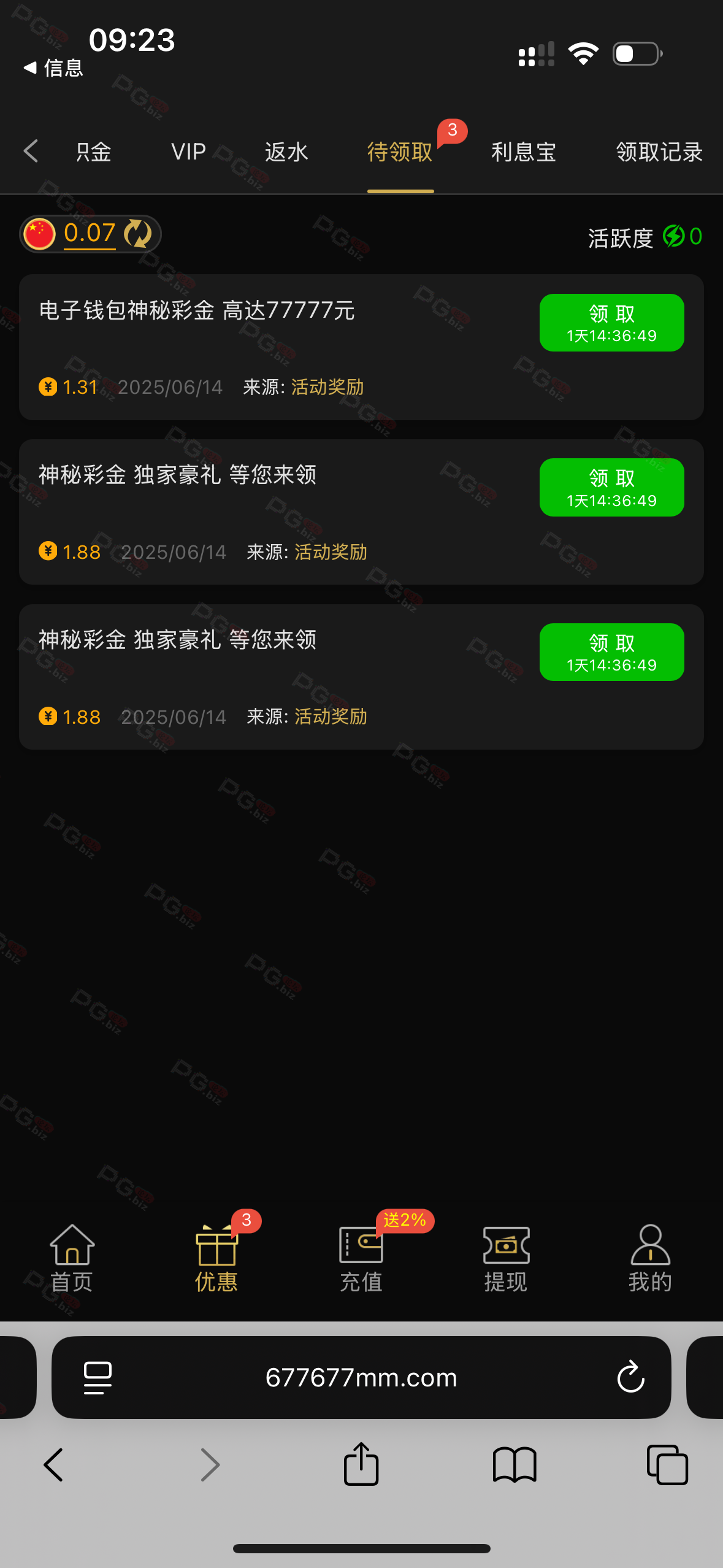This screenshot has width=723, height=1568.
Task: Open browser bookmarks
Action: [x=515, y=1465]
